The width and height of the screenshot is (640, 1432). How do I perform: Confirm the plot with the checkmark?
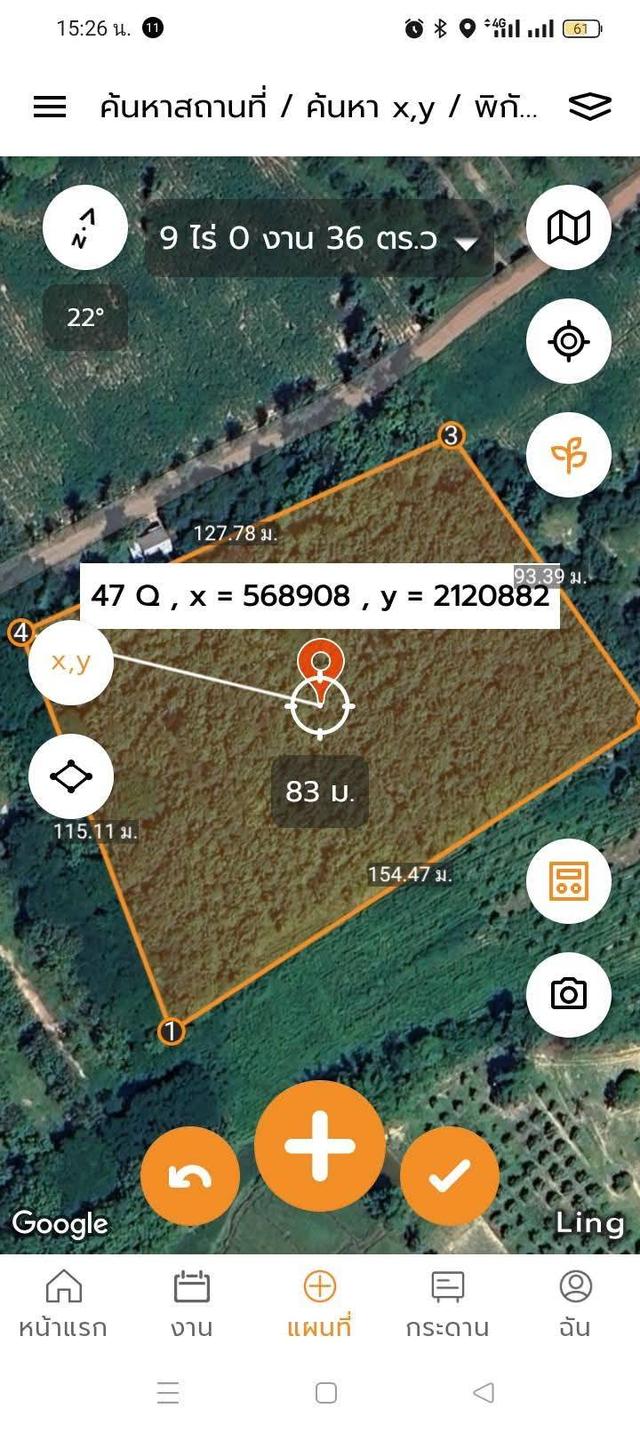450,1176
